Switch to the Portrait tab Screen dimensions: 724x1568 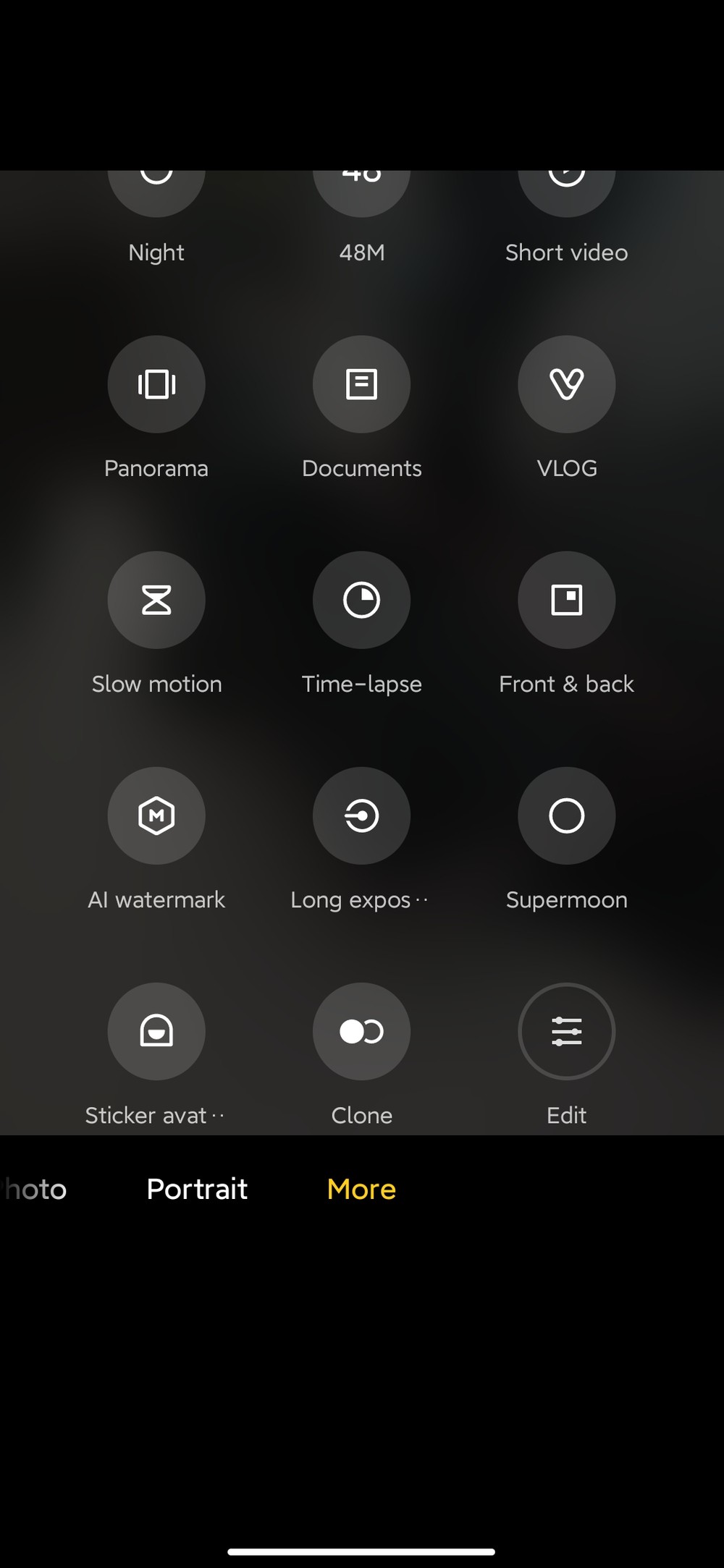click(x=197, y=1189)
